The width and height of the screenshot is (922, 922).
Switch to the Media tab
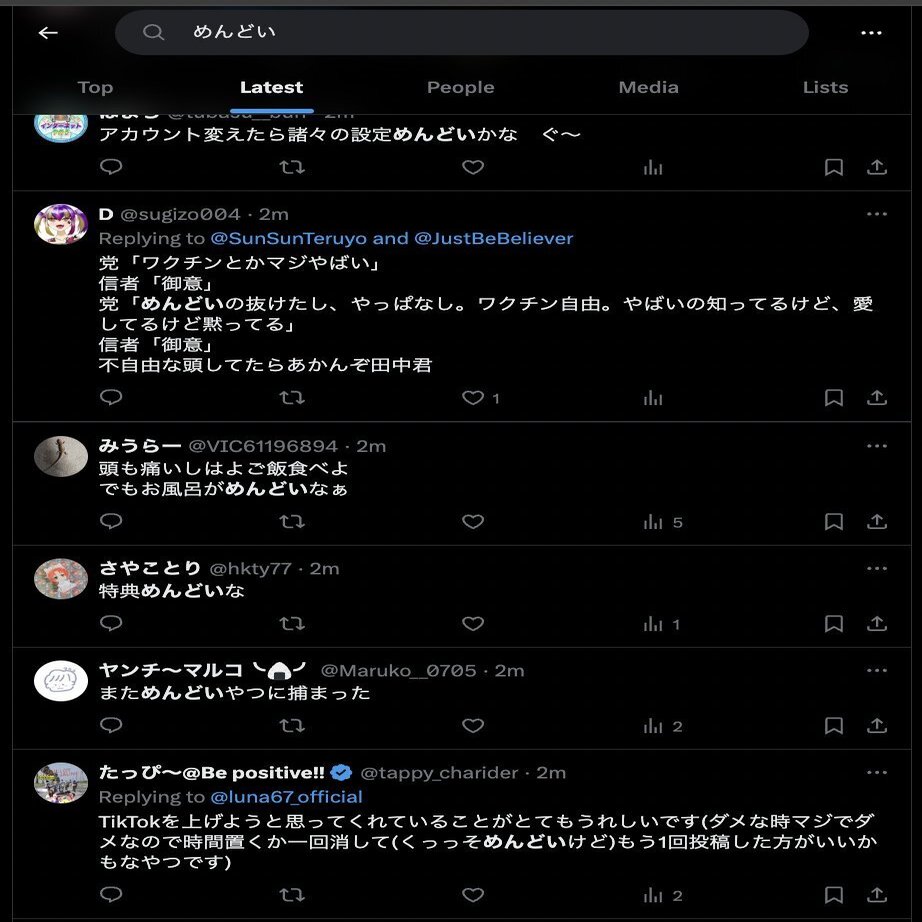point(648,87)
